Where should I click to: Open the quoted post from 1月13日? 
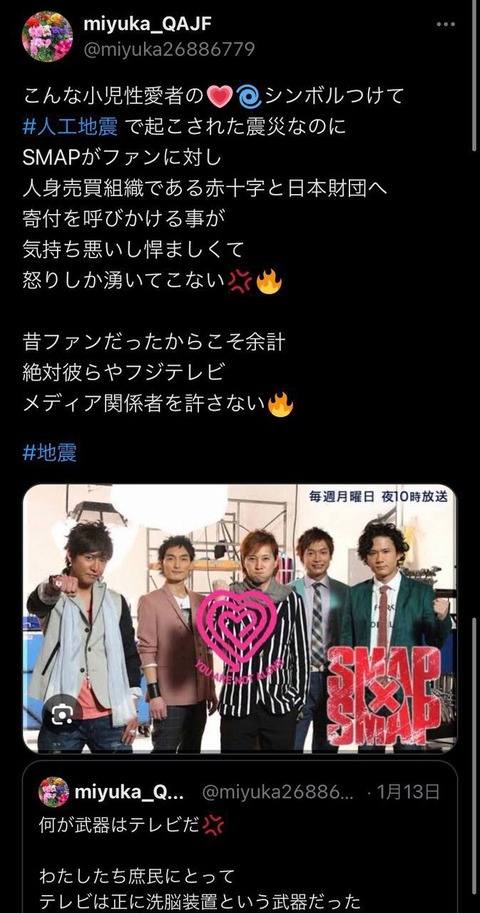pyautogui.click(x=240, y=837)
